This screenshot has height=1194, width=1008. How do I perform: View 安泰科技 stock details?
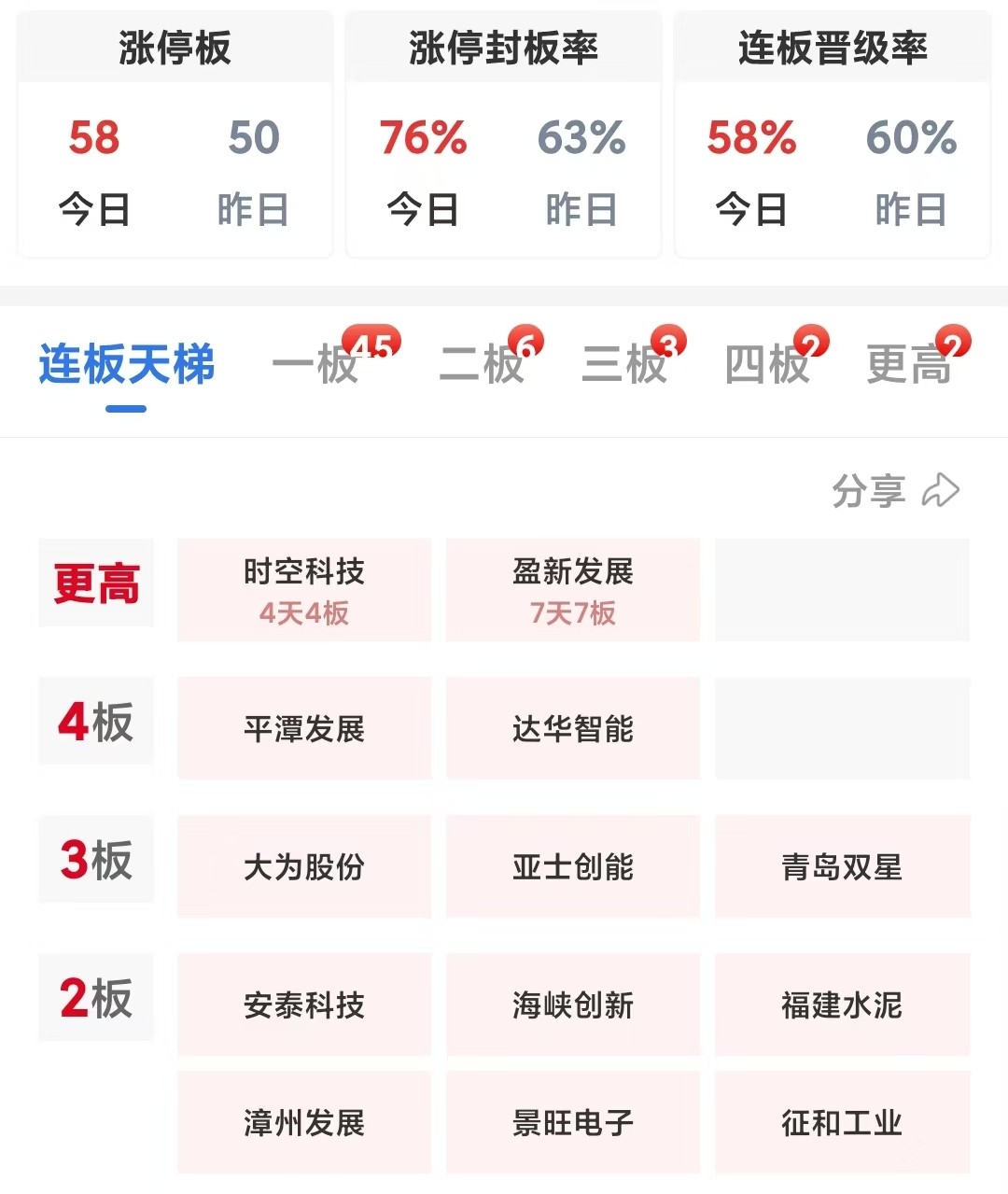[x=304, y=1004]
